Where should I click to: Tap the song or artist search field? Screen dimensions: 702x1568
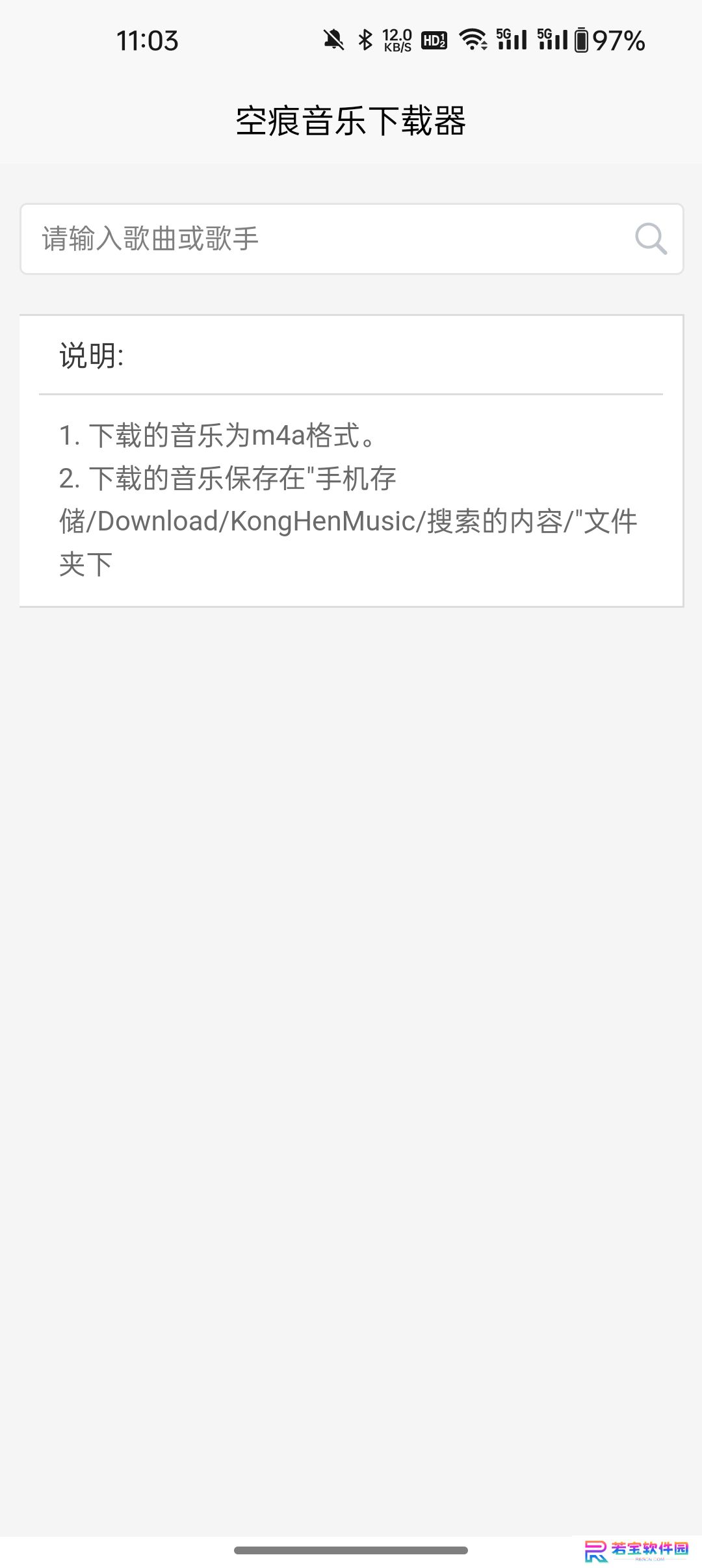351,239
